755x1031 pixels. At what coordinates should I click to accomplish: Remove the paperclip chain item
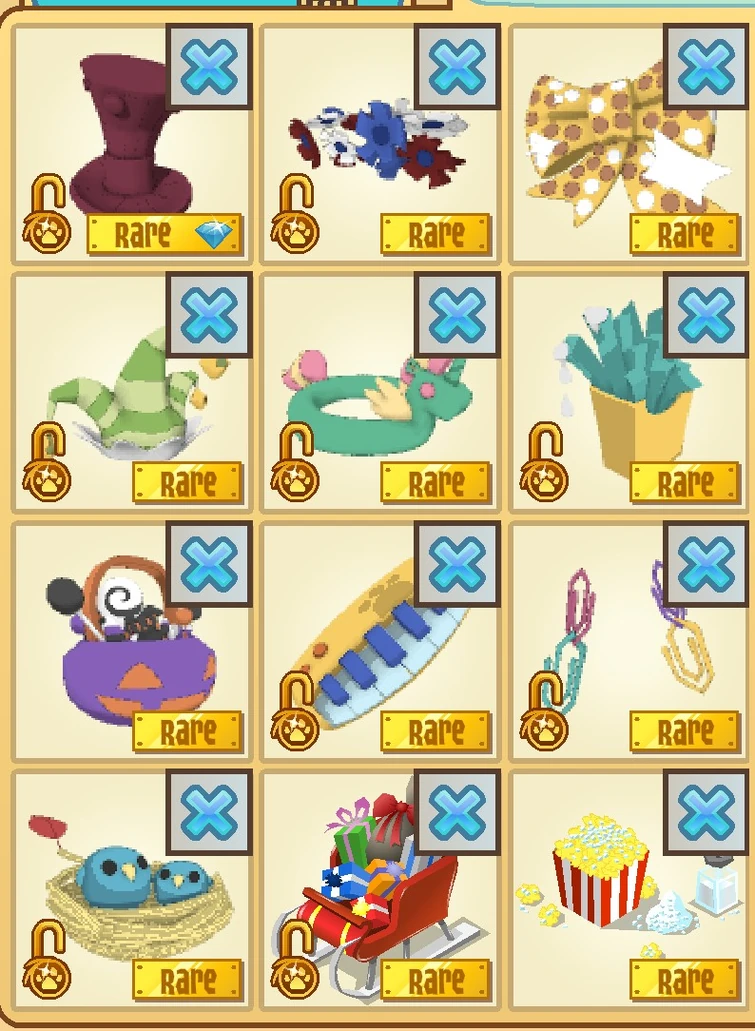point(706,562)
